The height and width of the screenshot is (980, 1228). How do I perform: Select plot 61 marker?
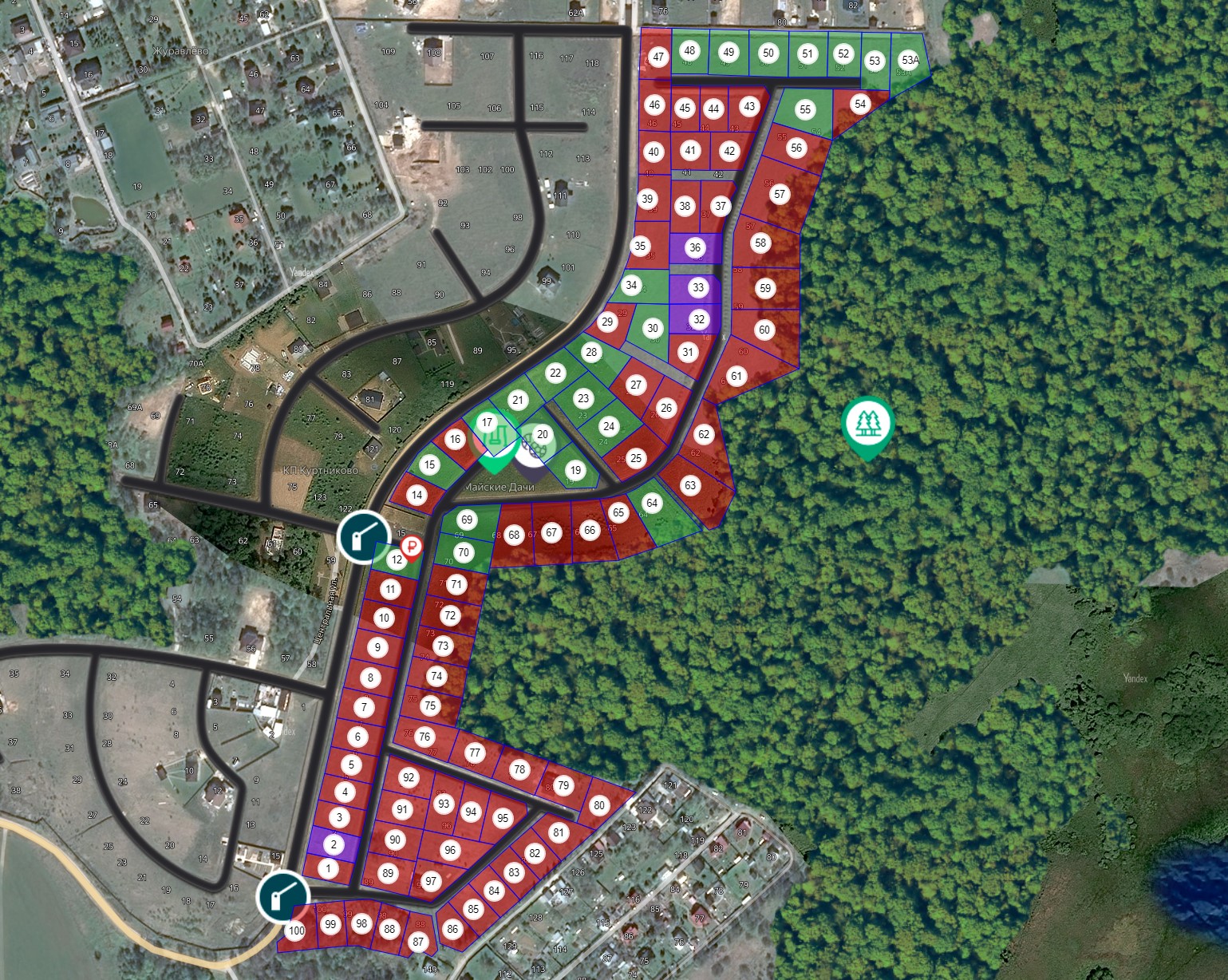click(736, 375)
